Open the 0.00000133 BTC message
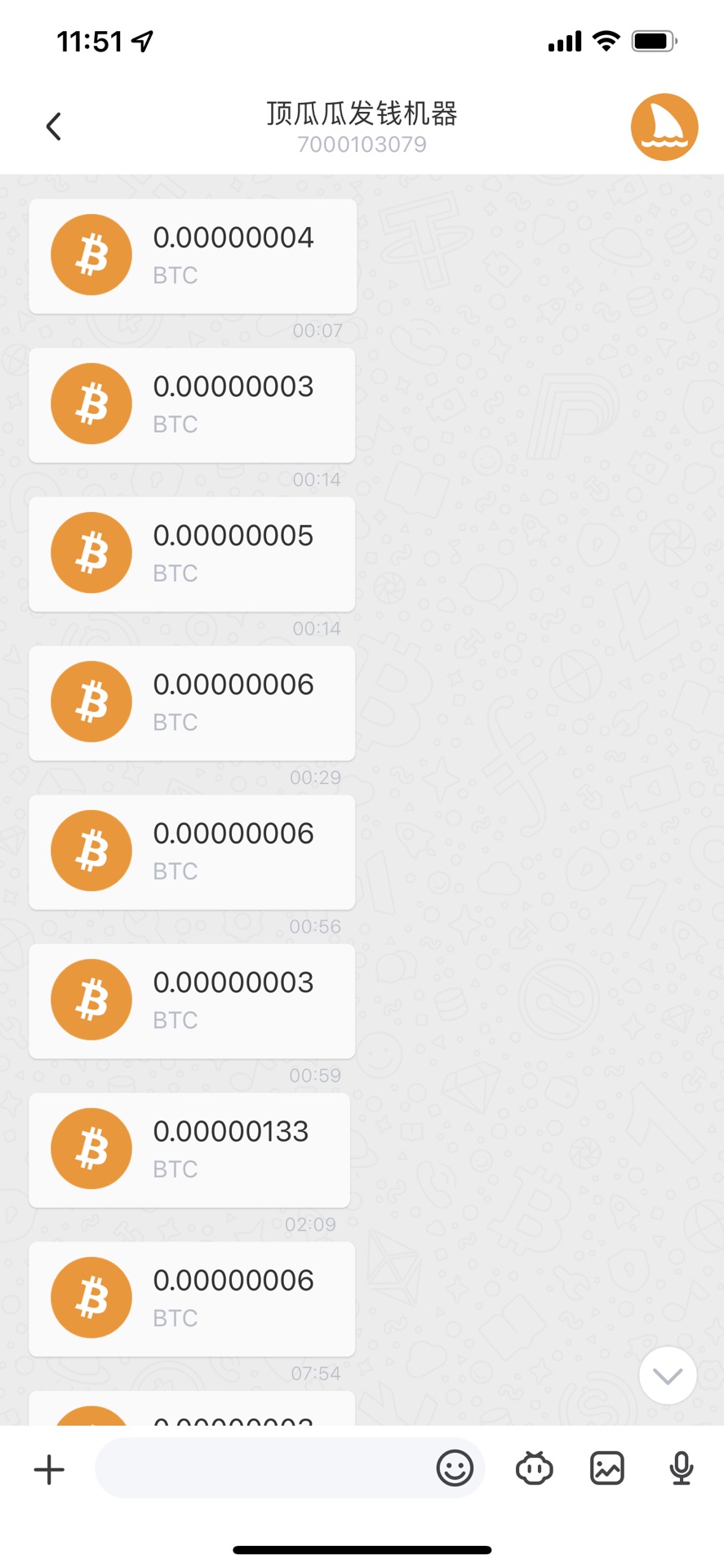 pyautogui.click(x=189, y=1149)
